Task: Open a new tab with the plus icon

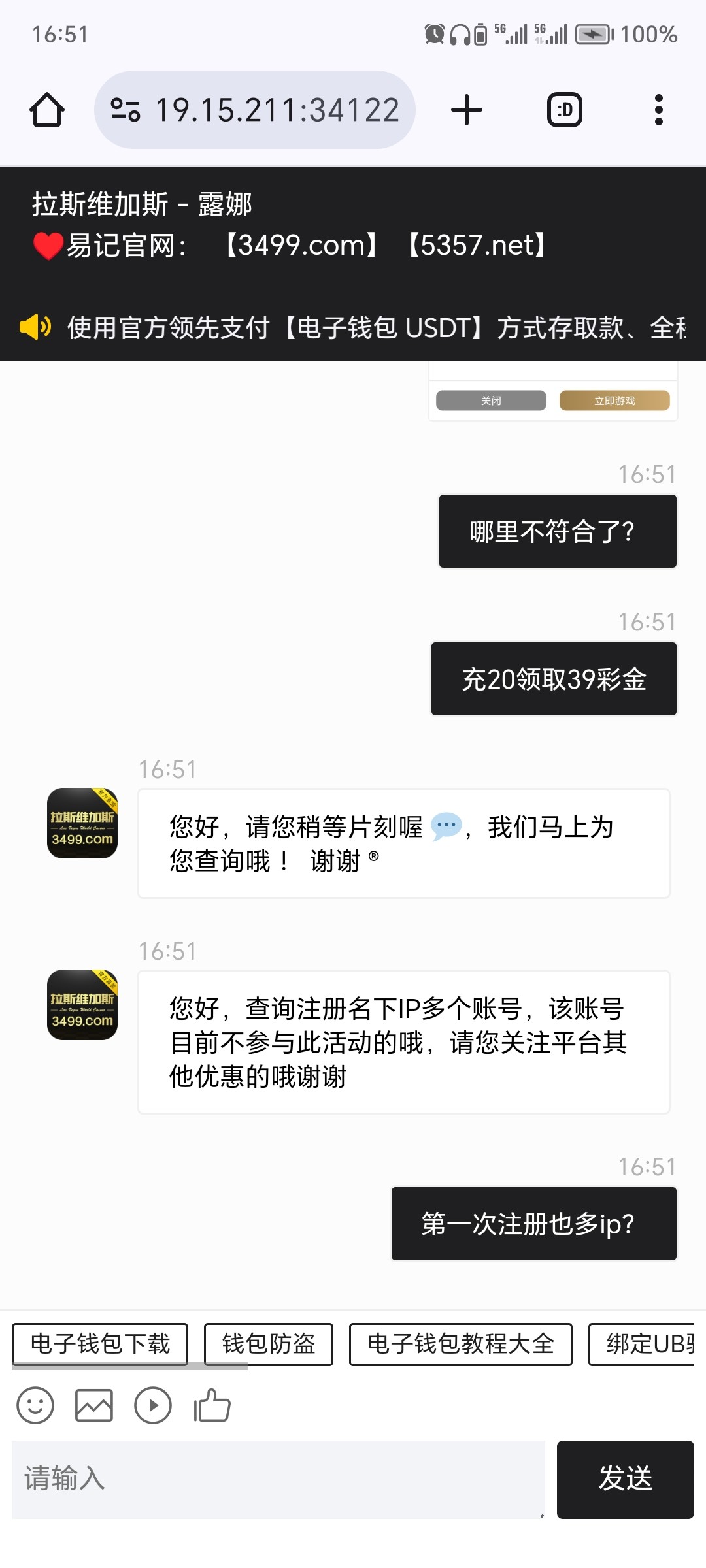Action: (x=466, y=109)
